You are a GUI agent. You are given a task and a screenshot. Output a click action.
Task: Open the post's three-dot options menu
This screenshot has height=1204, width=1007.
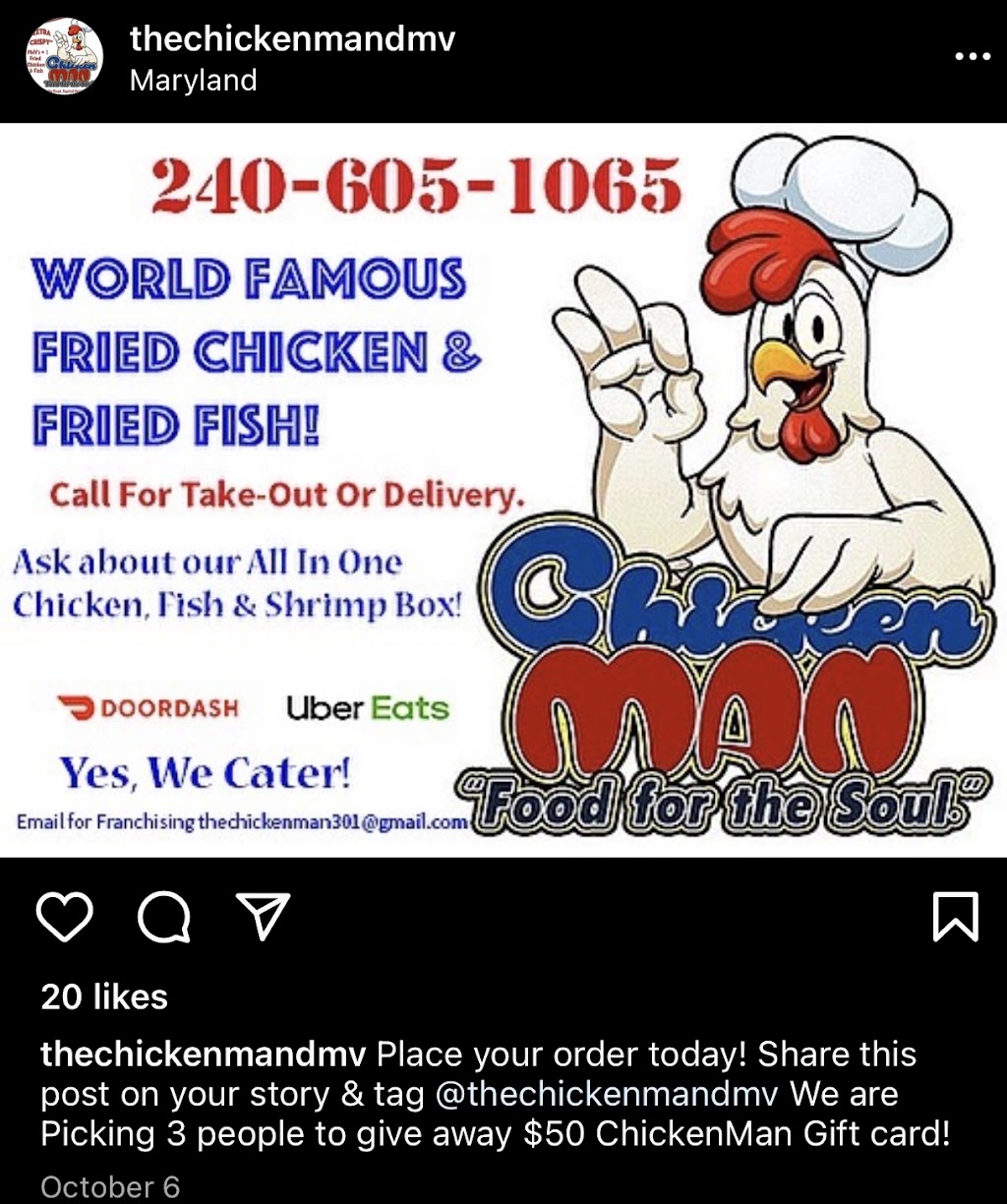973,57
